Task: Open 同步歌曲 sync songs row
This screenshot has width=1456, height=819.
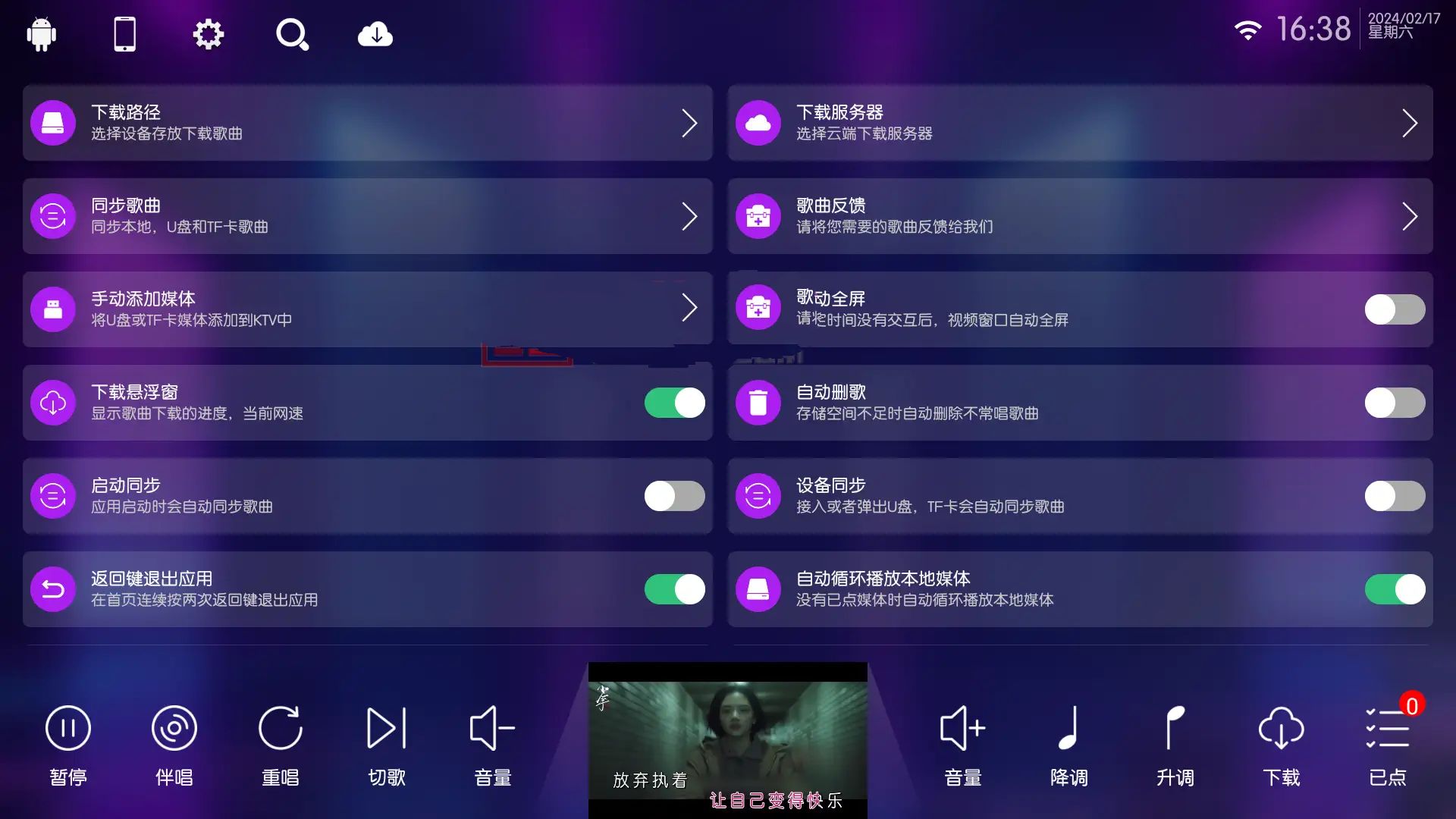Action: (367, 216)
